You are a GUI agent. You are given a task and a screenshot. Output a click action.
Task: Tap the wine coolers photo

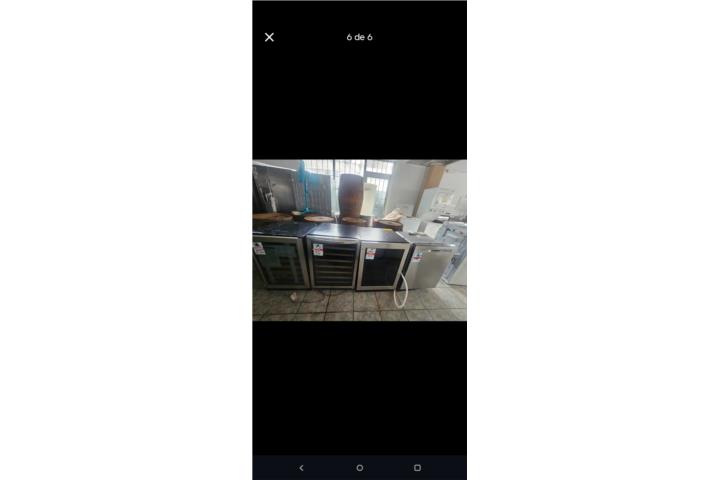click(x=359, y=240)
